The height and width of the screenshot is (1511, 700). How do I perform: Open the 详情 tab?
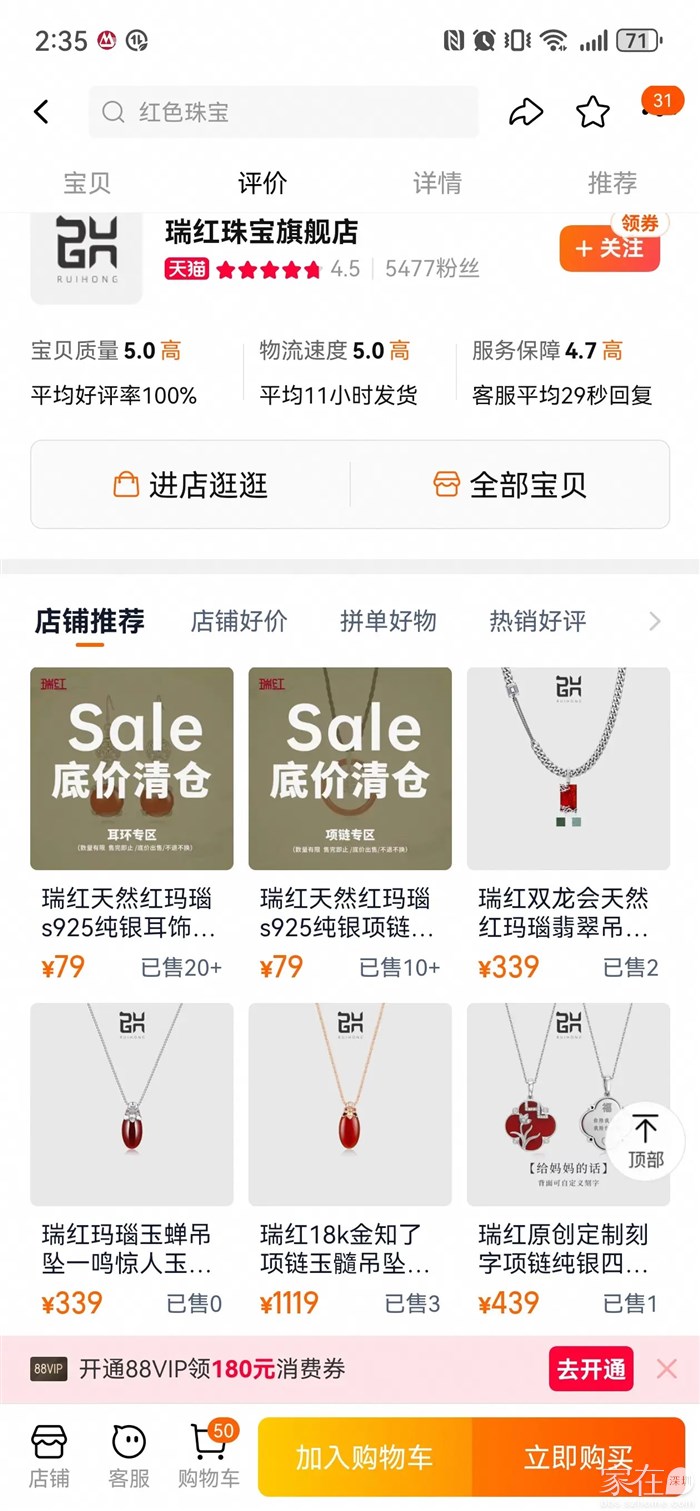tap(437, 183)
